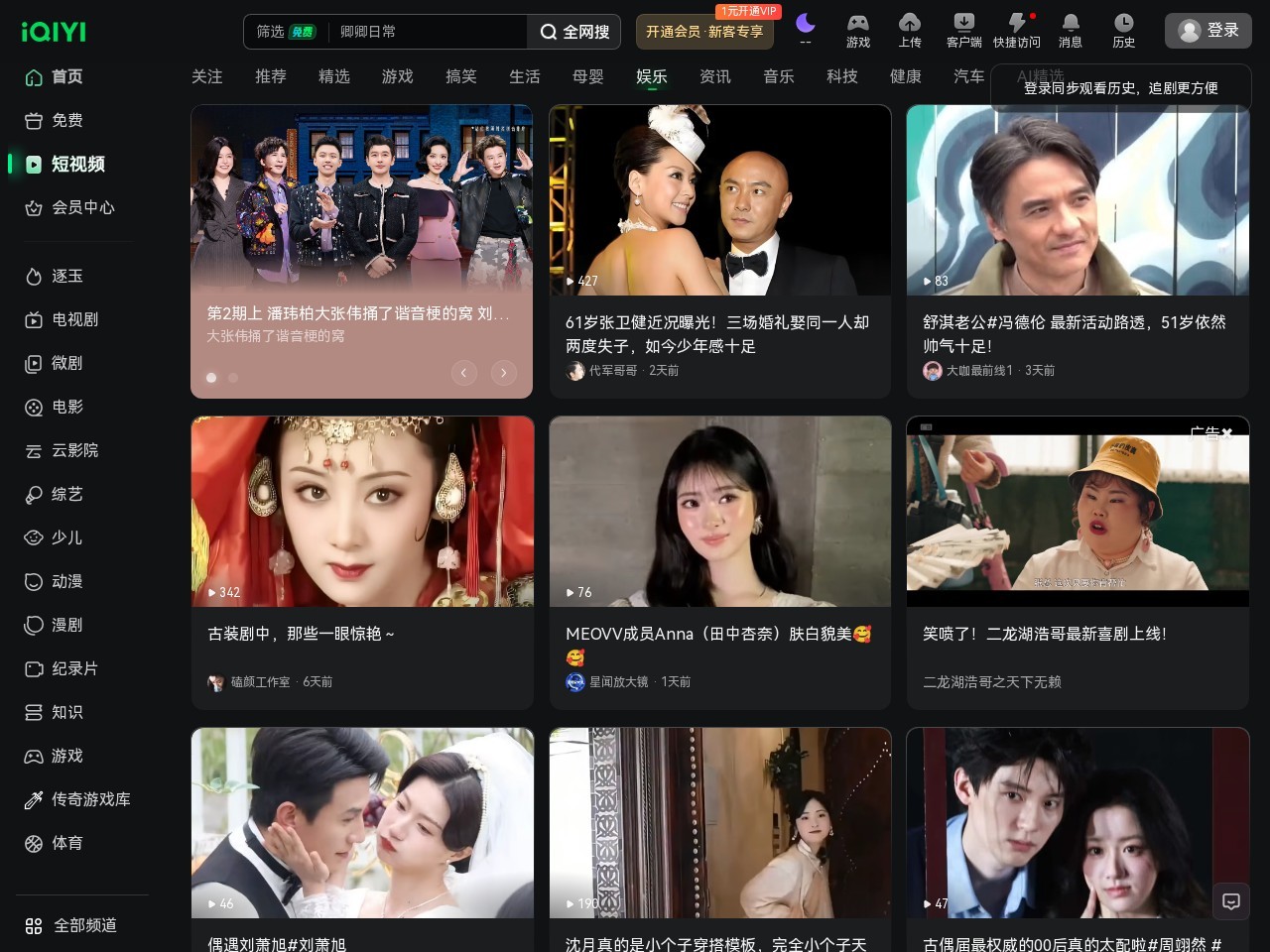Tap the 登录 login button
Viewport: 1270px width, 952px height.
click(x=1208, y=31)
